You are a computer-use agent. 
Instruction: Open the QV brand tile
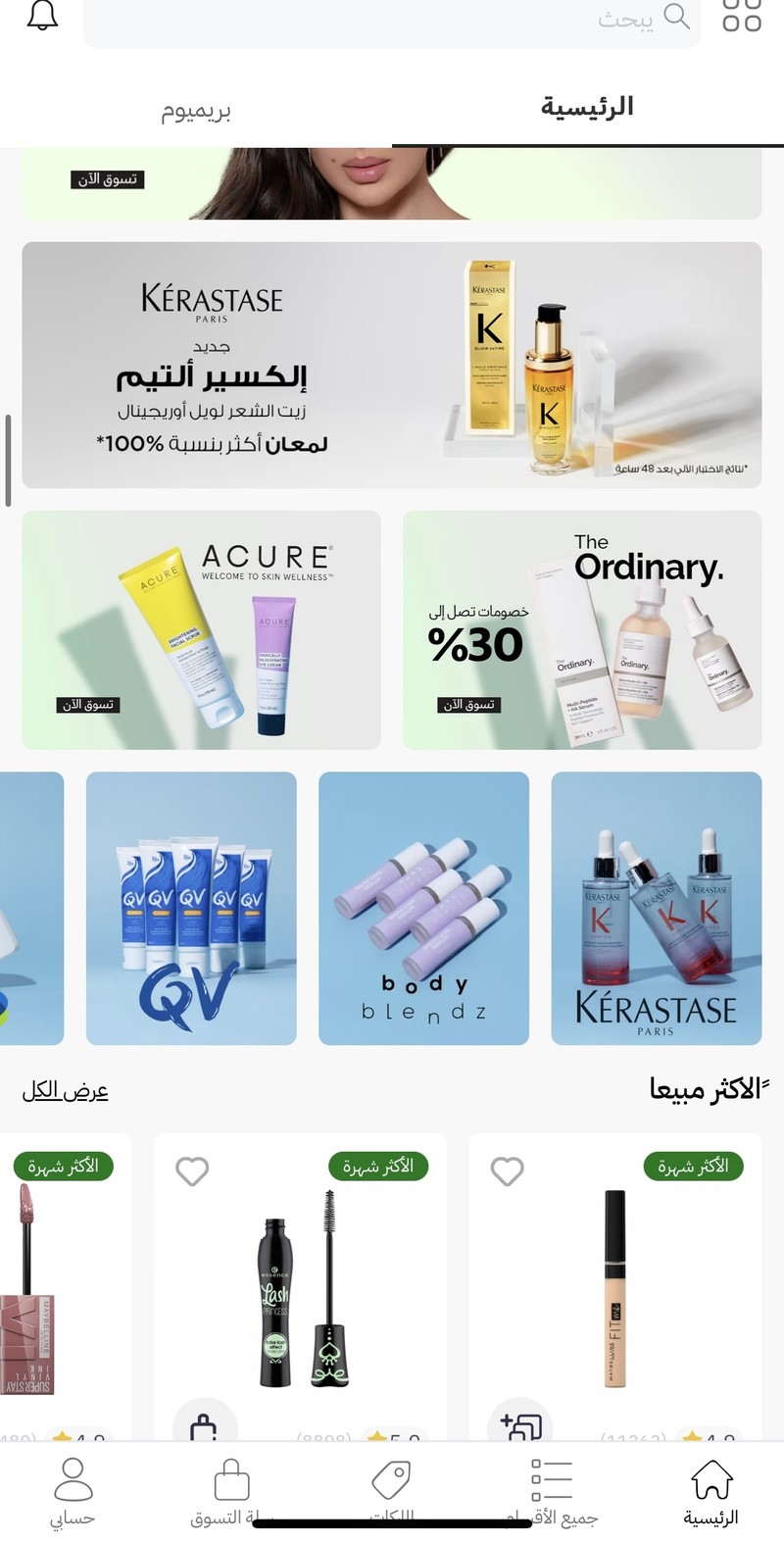191,908
